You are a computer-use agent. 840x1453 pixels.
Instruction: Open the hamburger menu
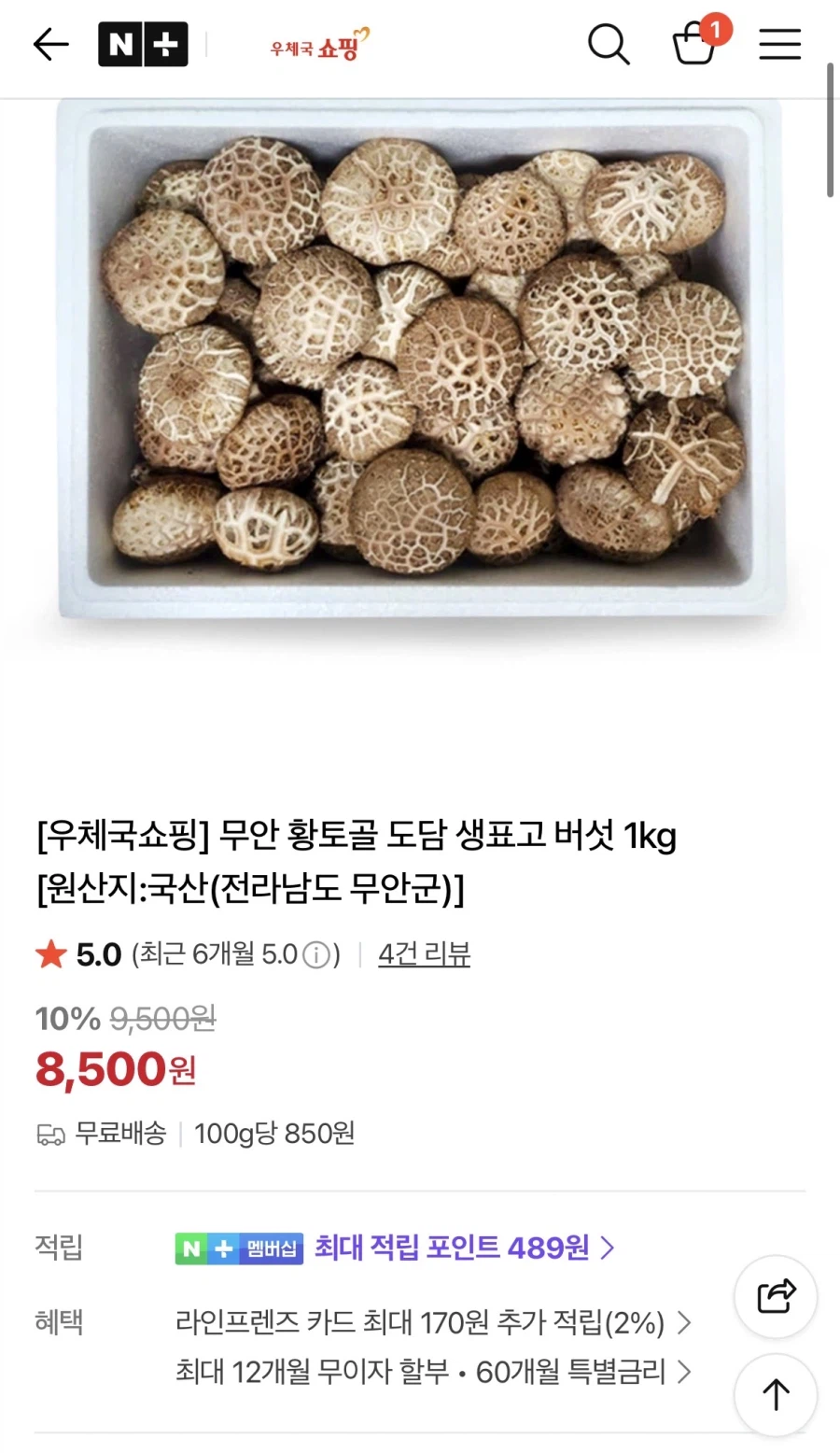point(780,44)
